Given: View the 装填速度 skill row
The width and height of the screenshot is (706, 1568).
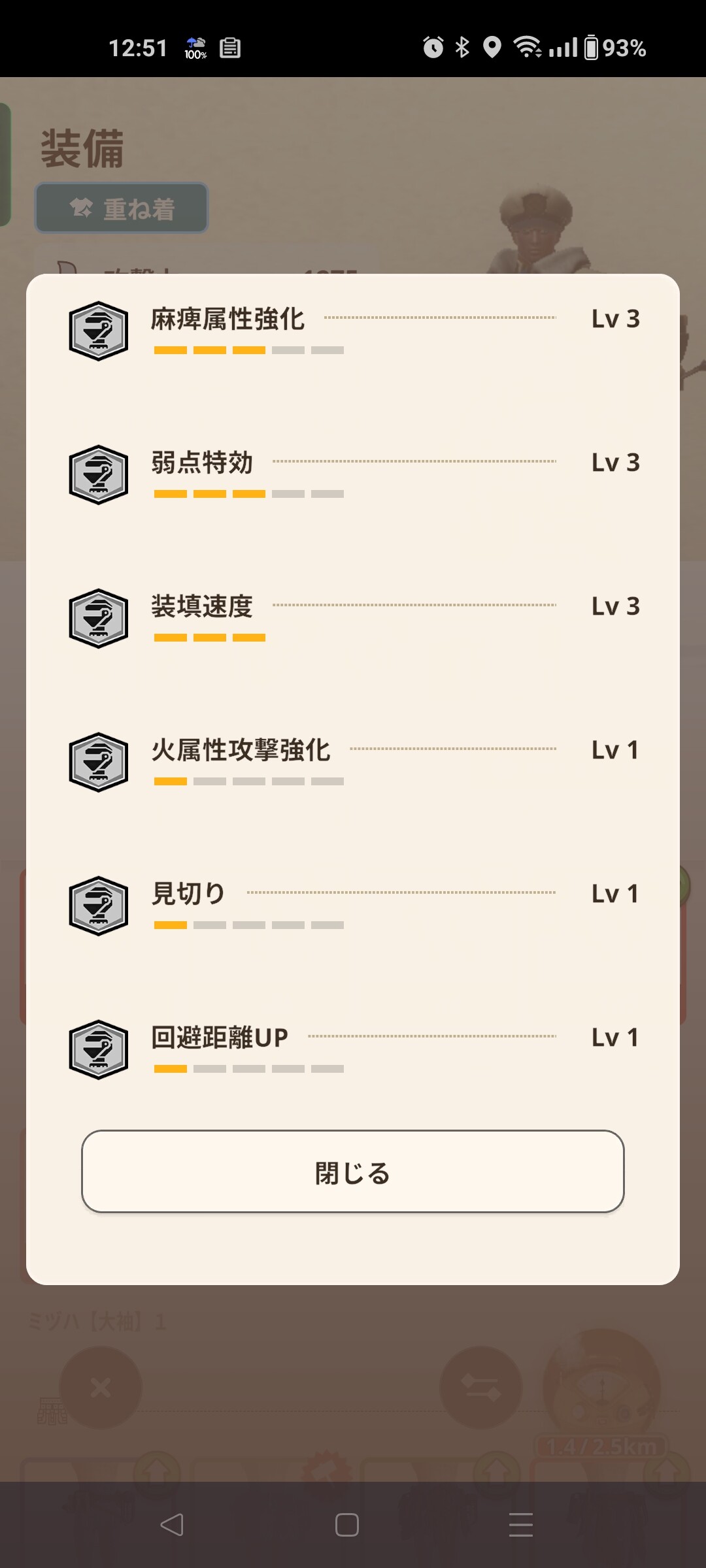Looking at the screenshot, I should point(353,618).
